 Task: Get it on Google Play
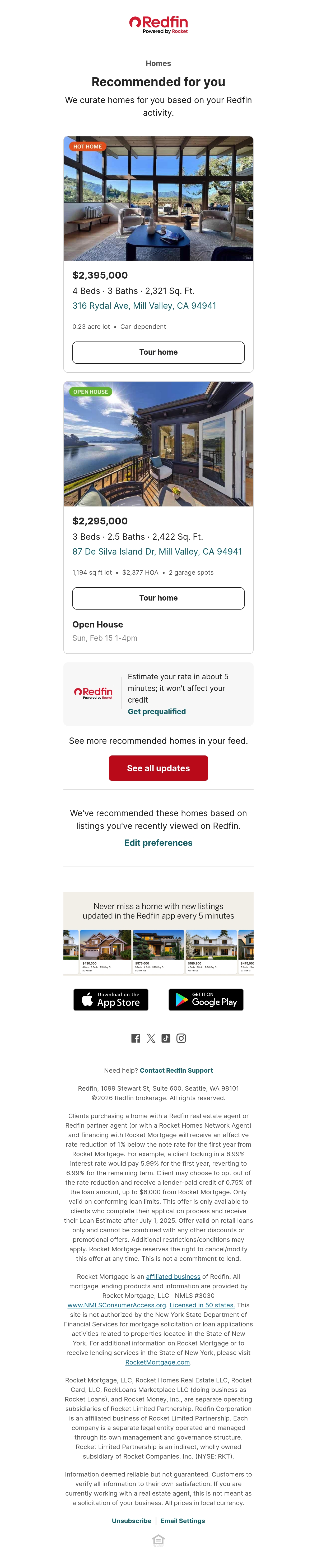pos(206,999)
